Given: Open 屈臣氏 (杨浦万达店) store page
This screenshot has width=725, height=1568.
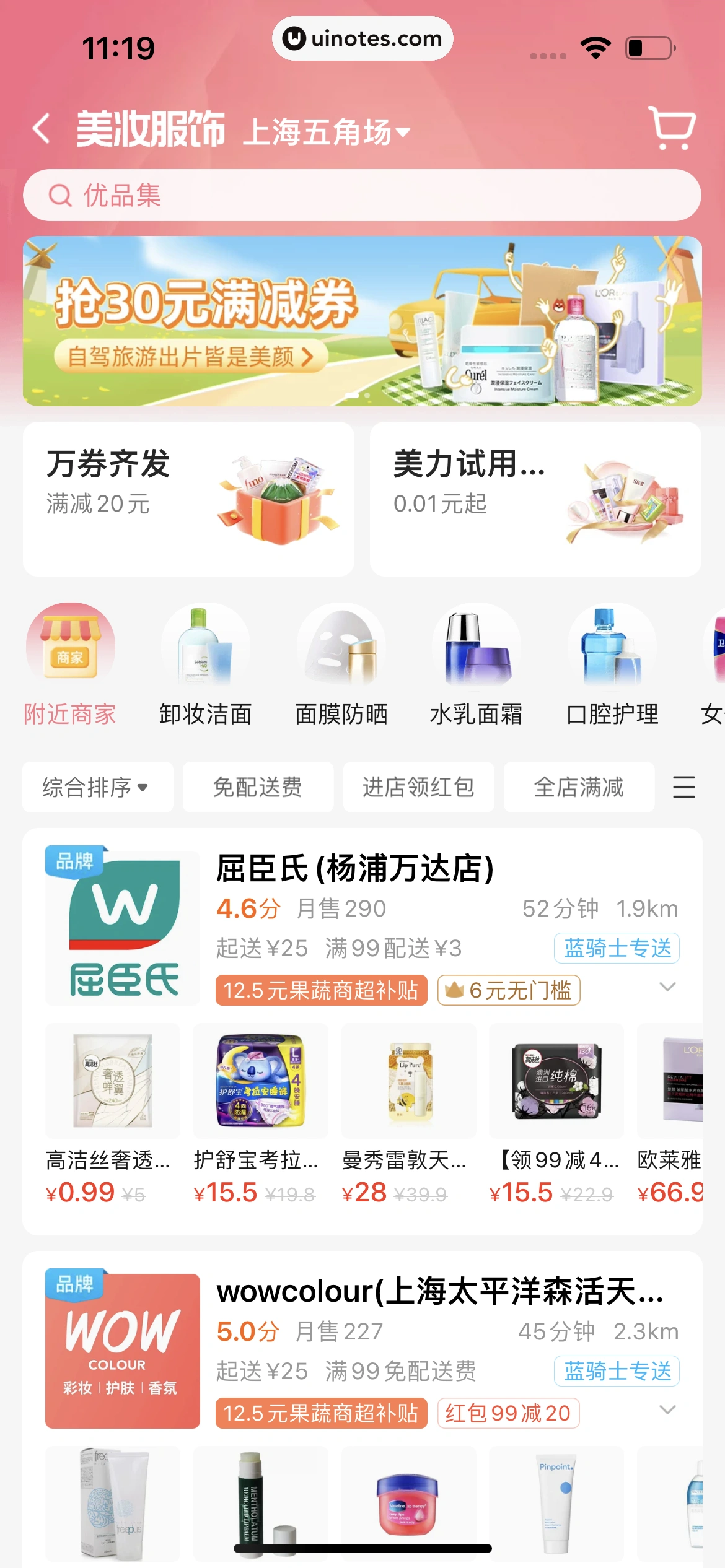Looking at the screenshot, I should click(353, 869).
